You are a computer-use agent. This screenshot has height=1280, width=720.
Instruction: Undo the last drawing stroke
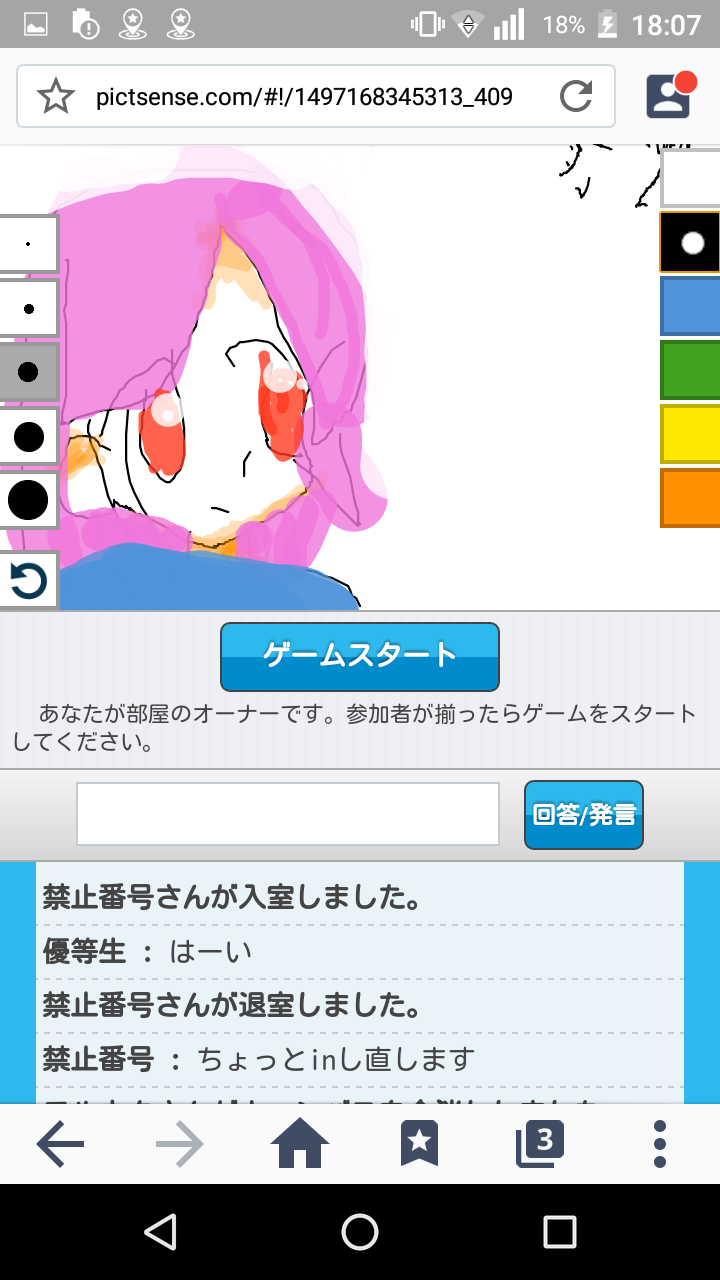point(28,580)
